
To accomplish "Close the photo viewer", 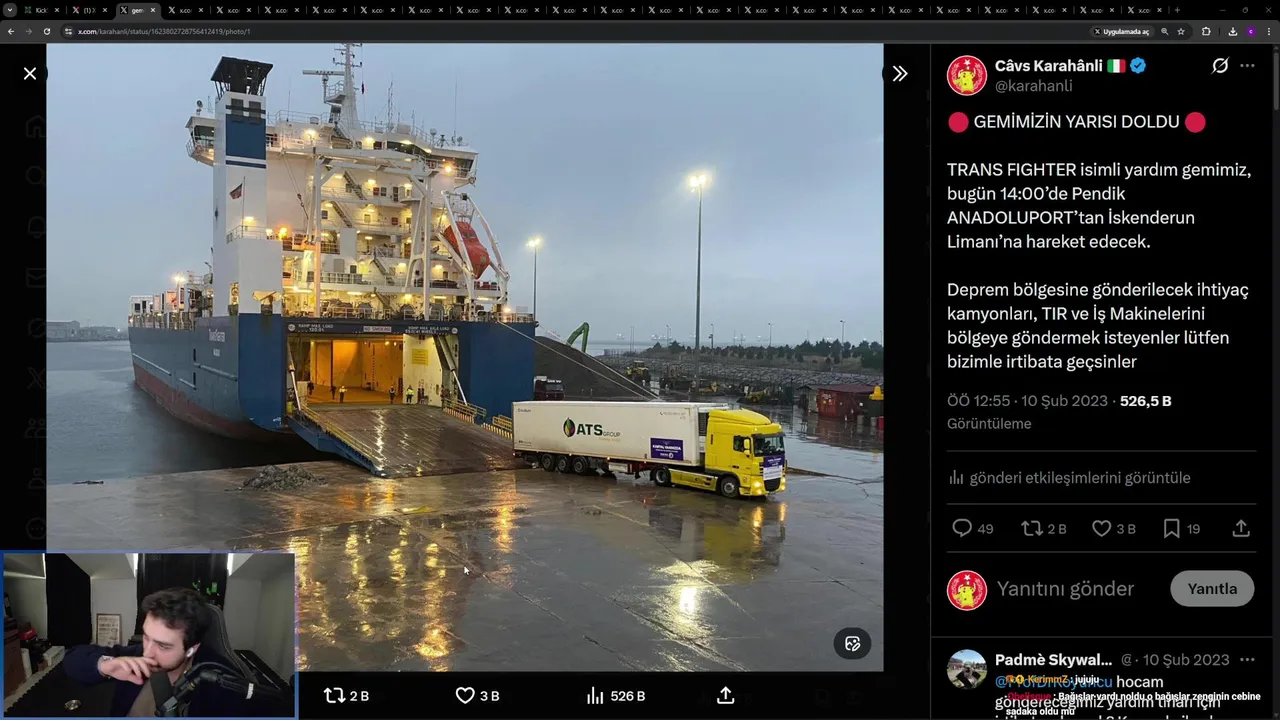I will tap(30, 73).
